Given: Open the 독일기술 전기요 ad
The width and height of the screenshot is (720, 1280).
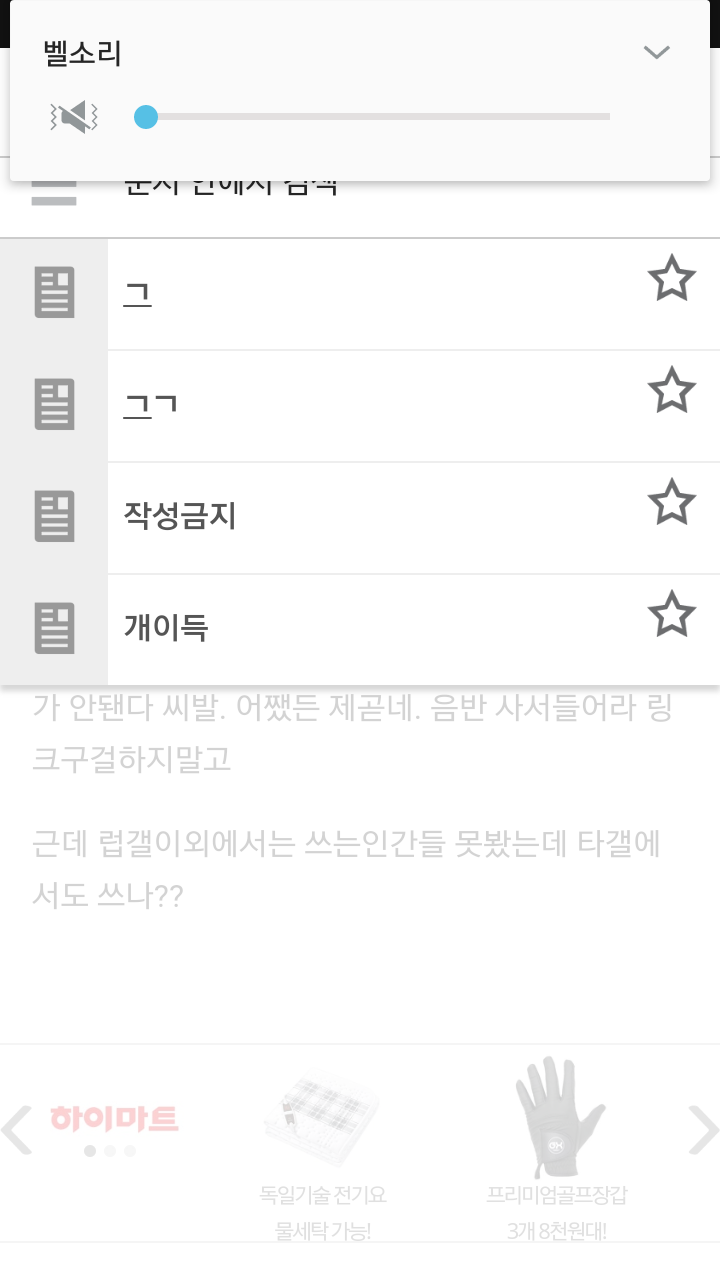Looking at the screenshot, I should (x=322, y=1150).
